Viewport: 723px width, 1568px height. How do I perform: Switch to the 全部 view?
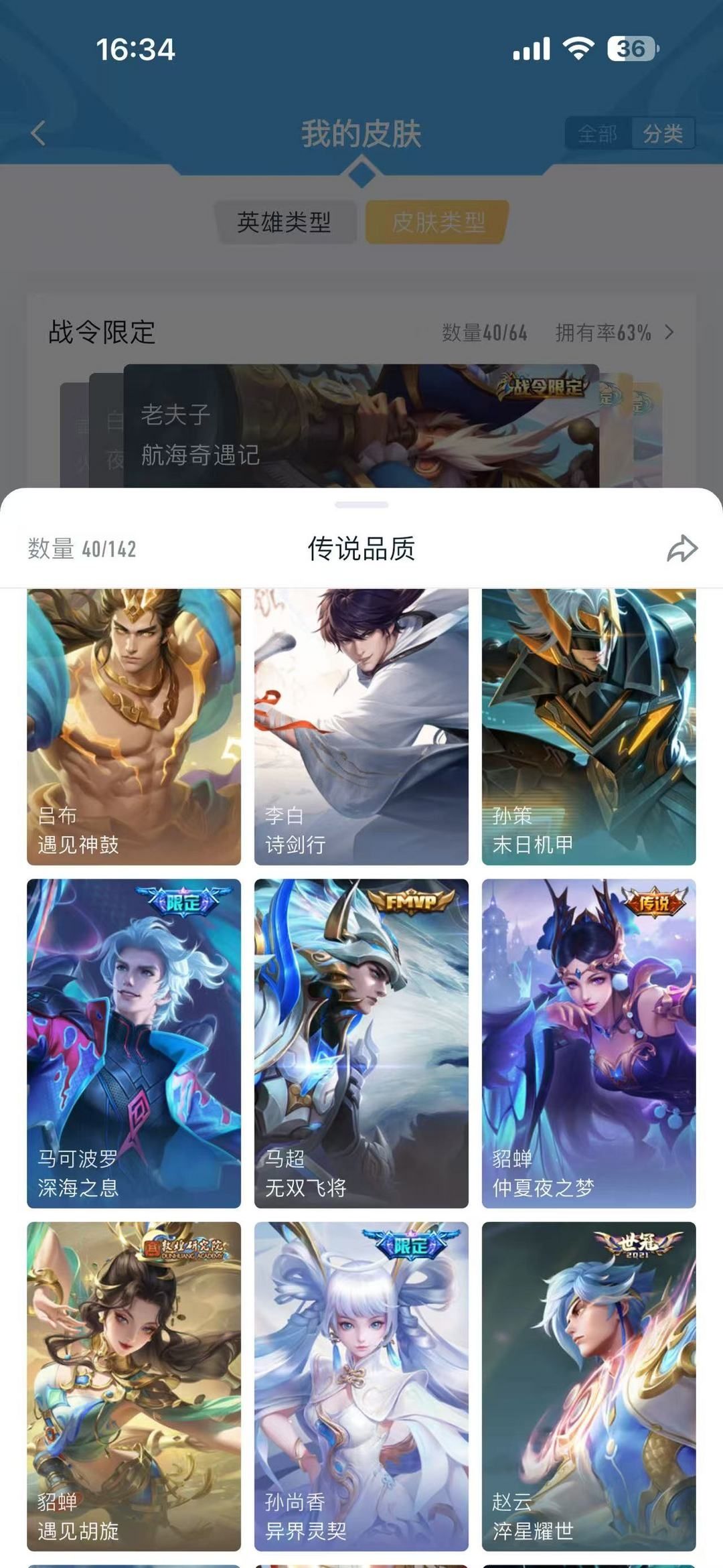[597, 134]
